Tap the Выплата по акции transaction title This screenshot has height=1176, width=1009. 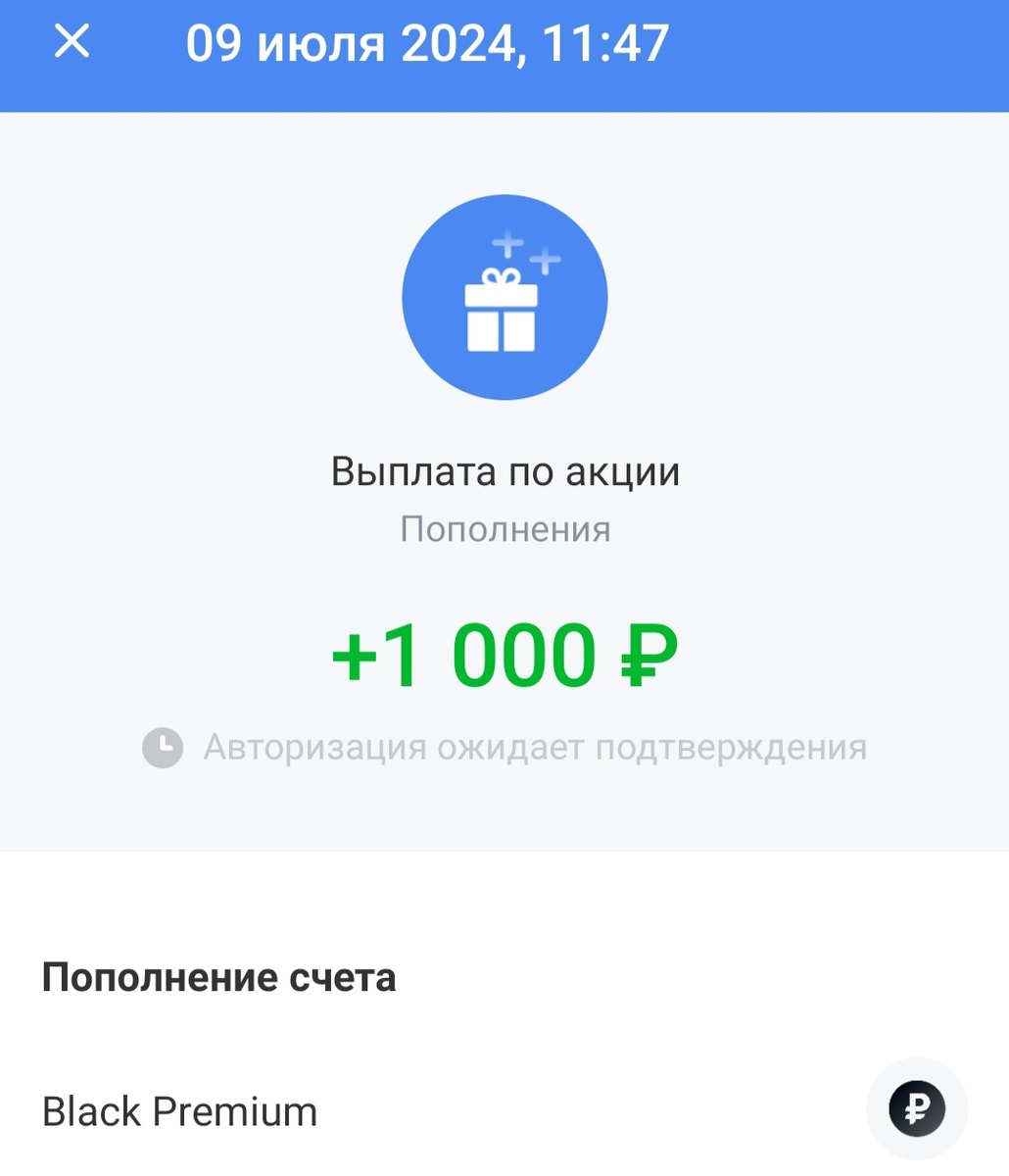pyautogui.click(x=504, y=470)
